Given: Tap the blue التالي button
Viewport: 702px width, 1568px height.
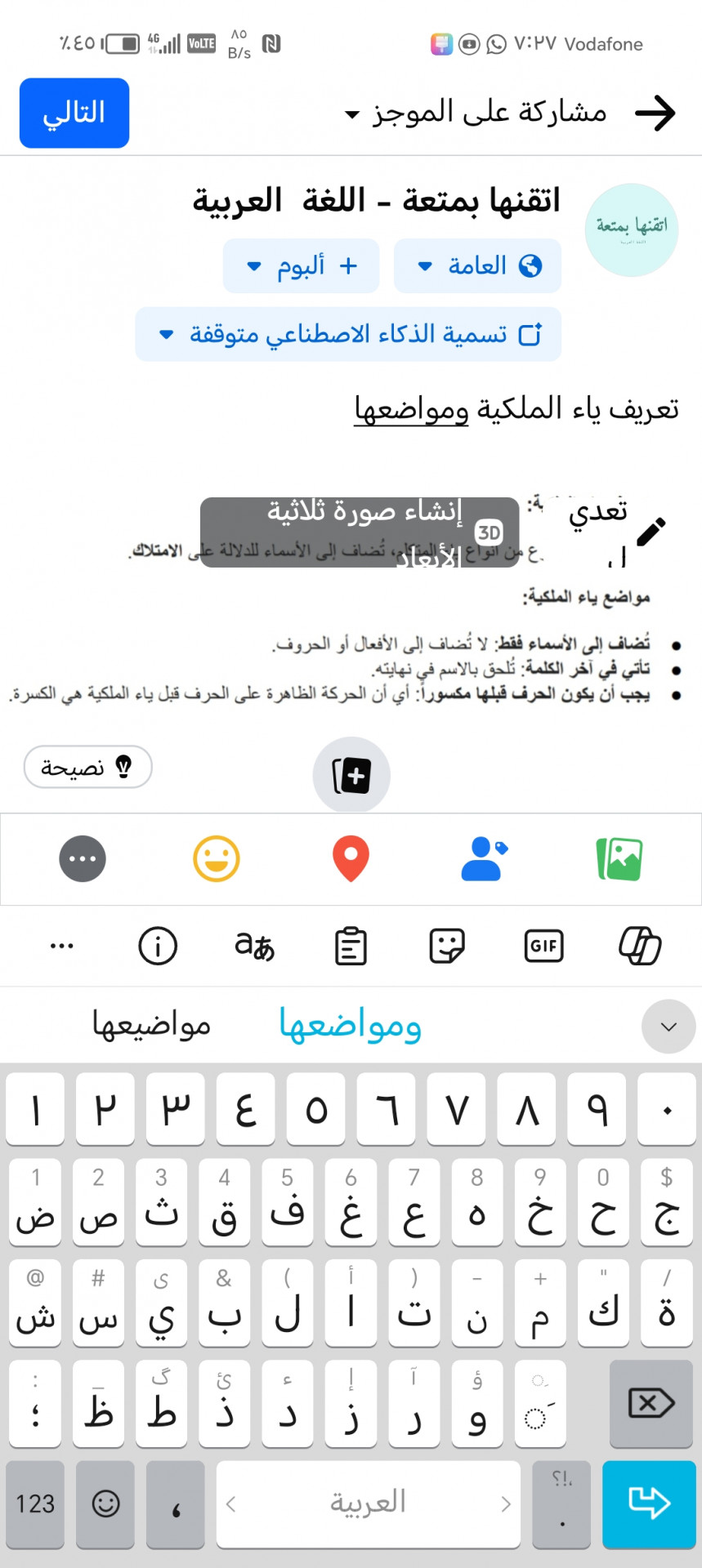Looking at the screenshot, I should coord(74,113).
